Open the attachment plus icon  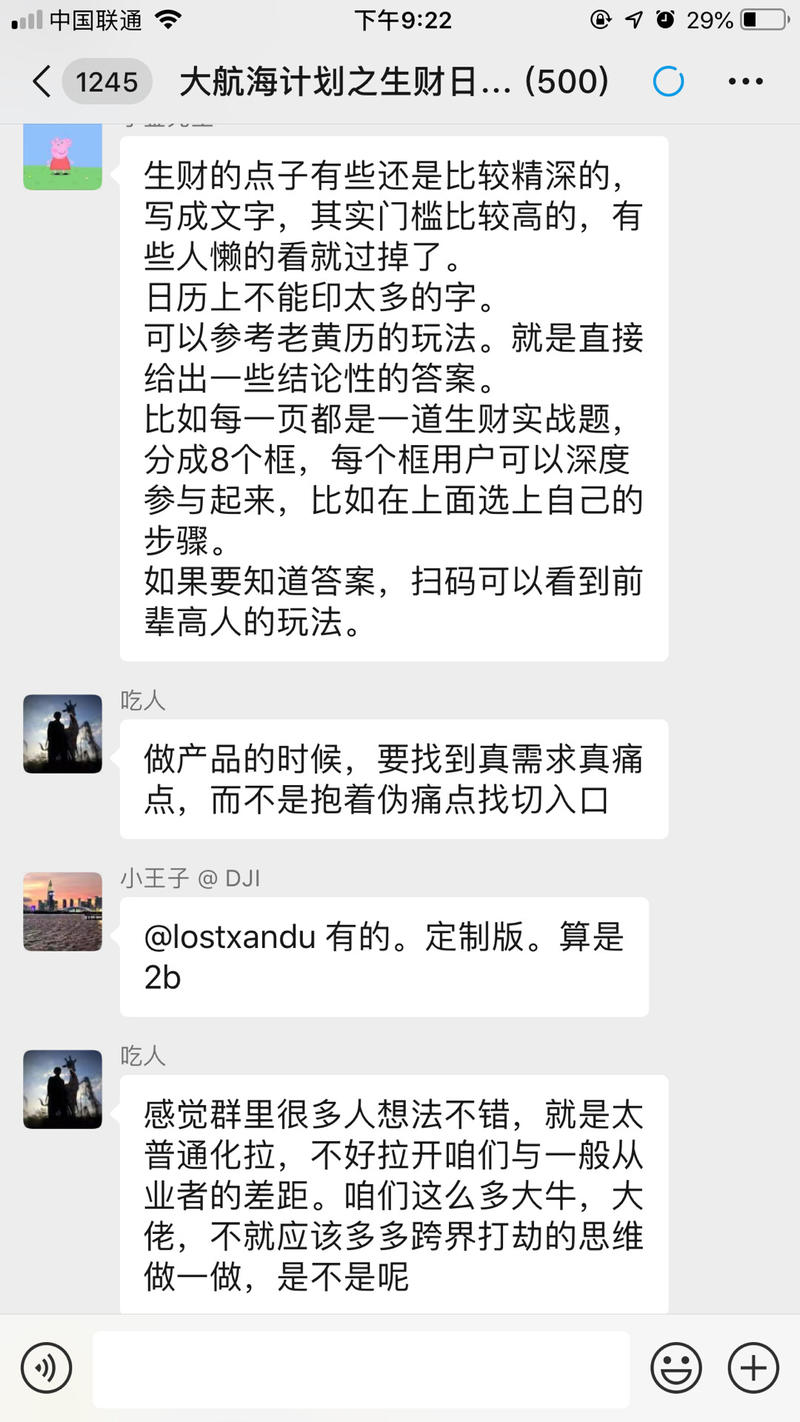click(754, 1367)
